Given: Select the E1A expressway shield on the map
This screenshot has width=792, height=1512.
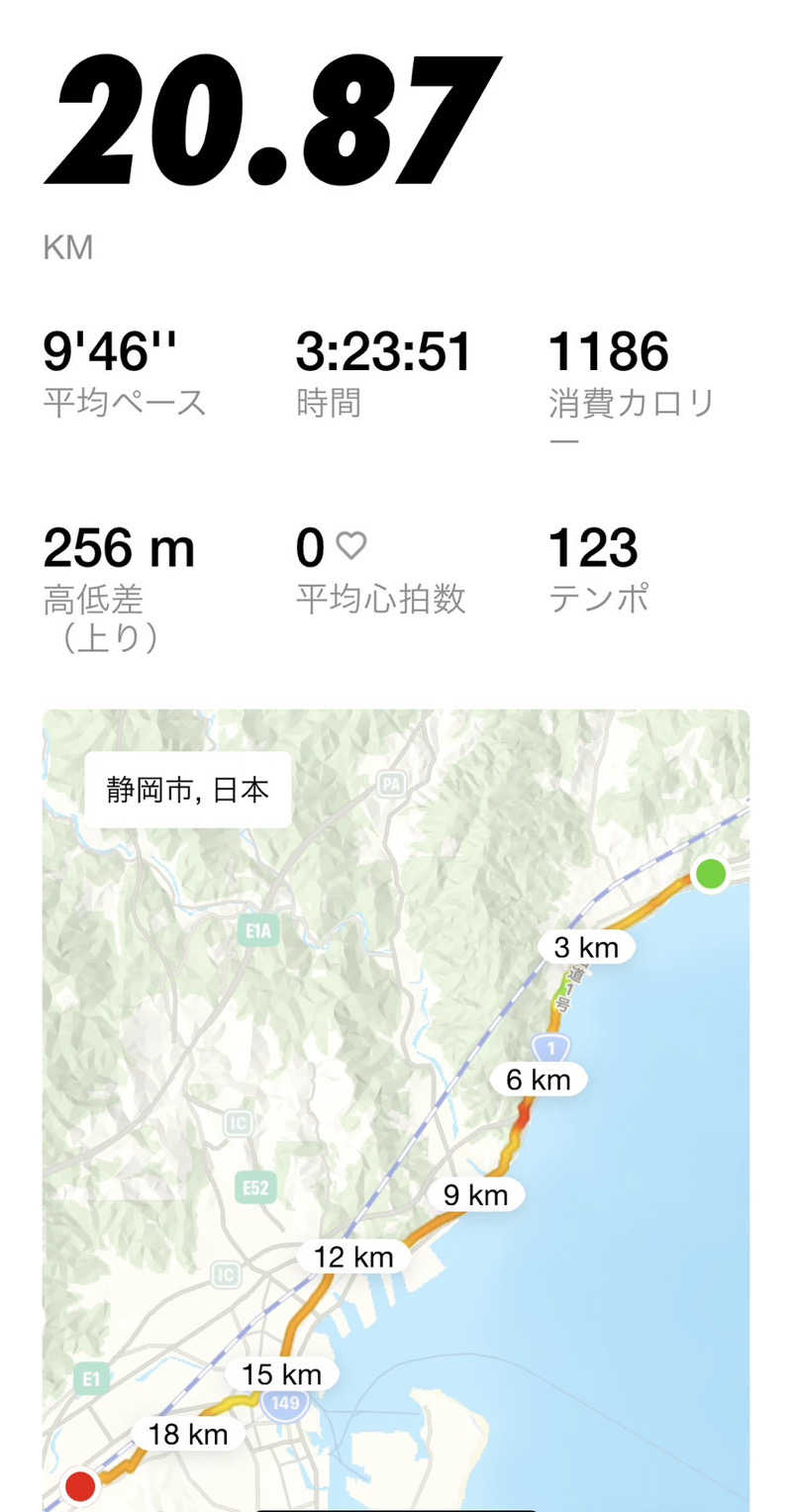Looking at the screenshot, I should (x=257, y=931).
